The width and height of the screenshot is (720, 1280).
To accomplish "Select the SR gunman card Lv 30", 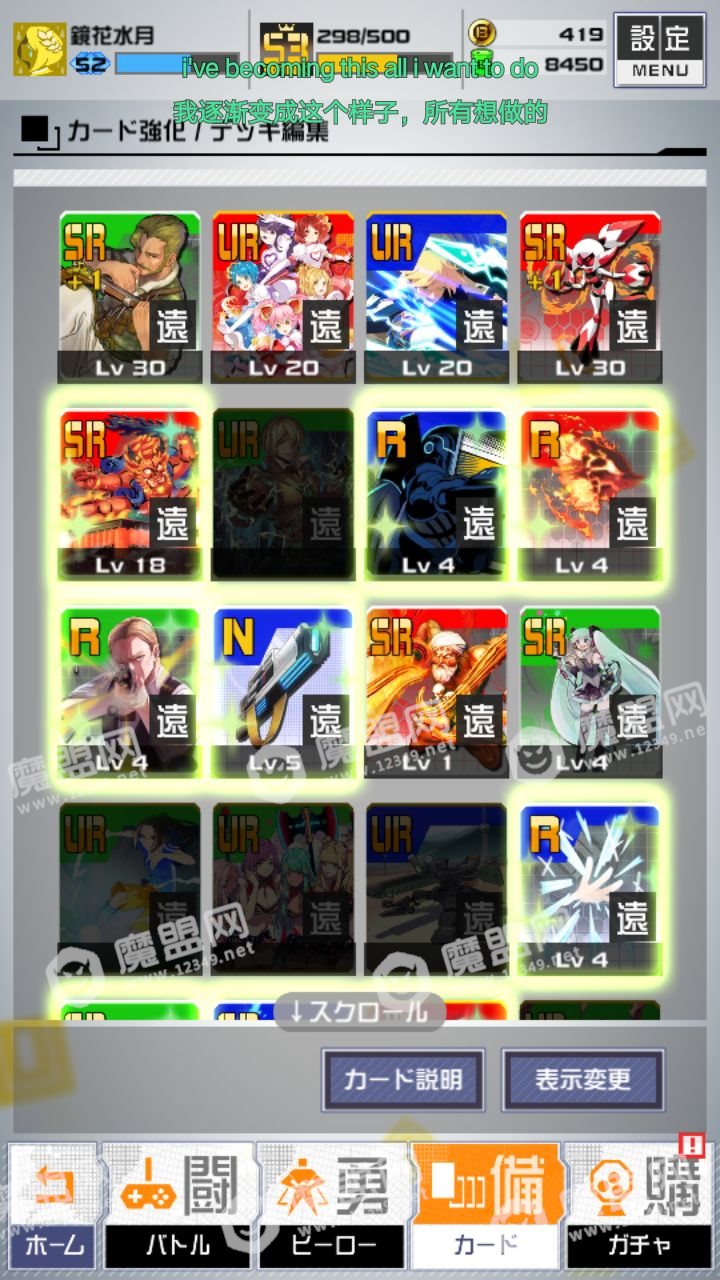I will 130,297.
